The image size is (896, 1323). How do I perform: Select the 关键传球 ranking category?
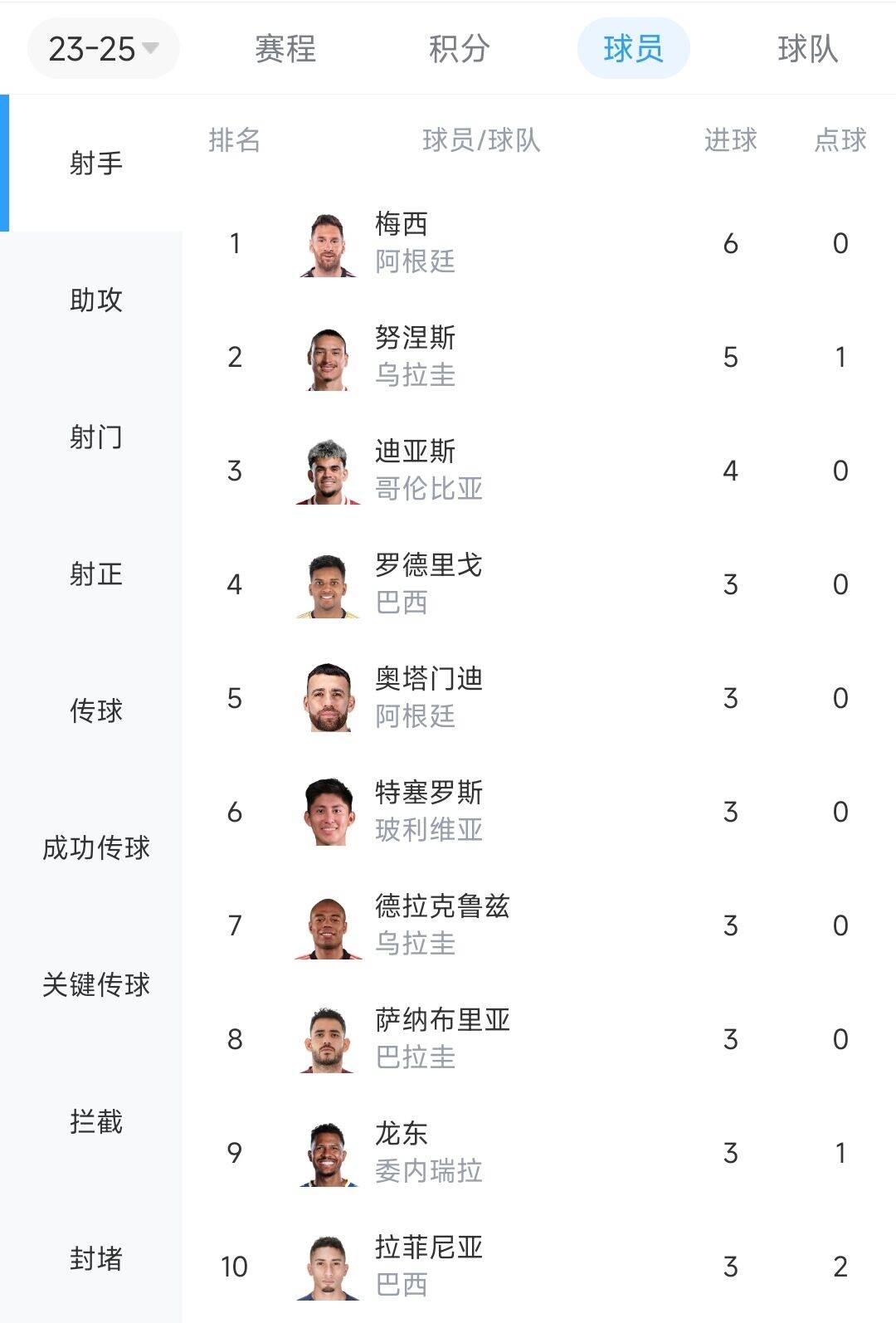(x=95, y=984)
